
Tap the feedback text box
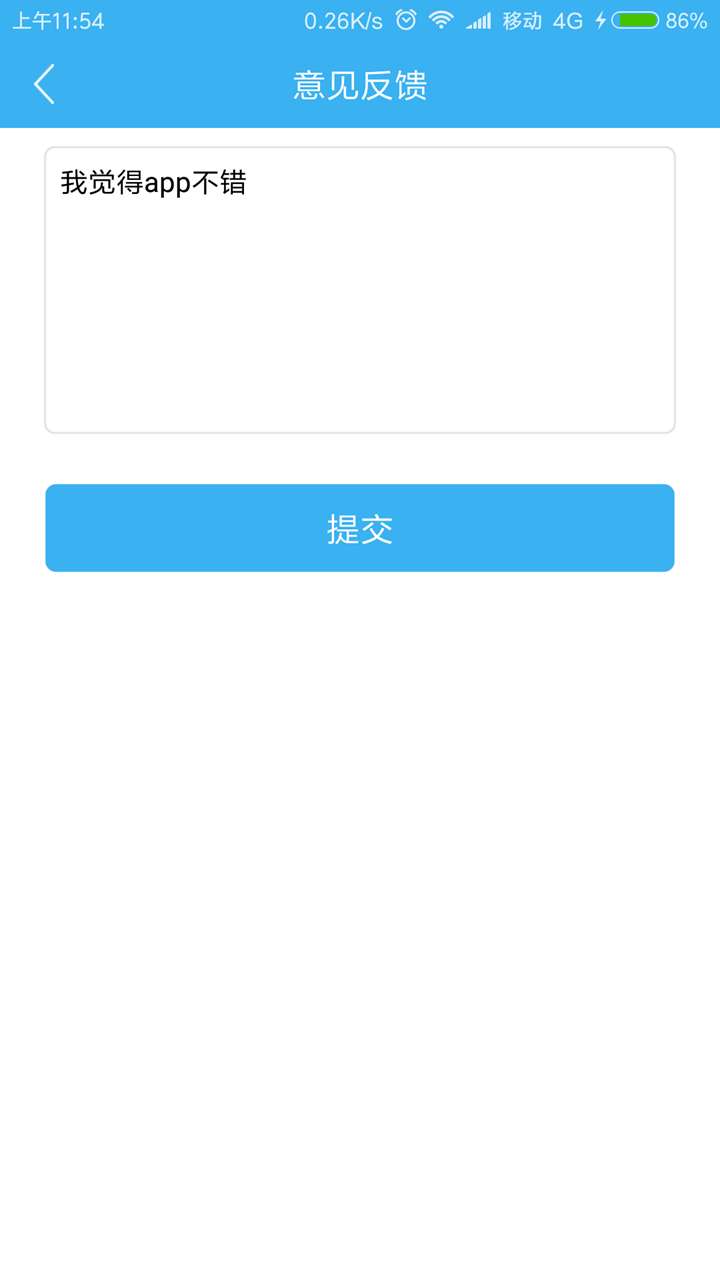coord(360,290)
